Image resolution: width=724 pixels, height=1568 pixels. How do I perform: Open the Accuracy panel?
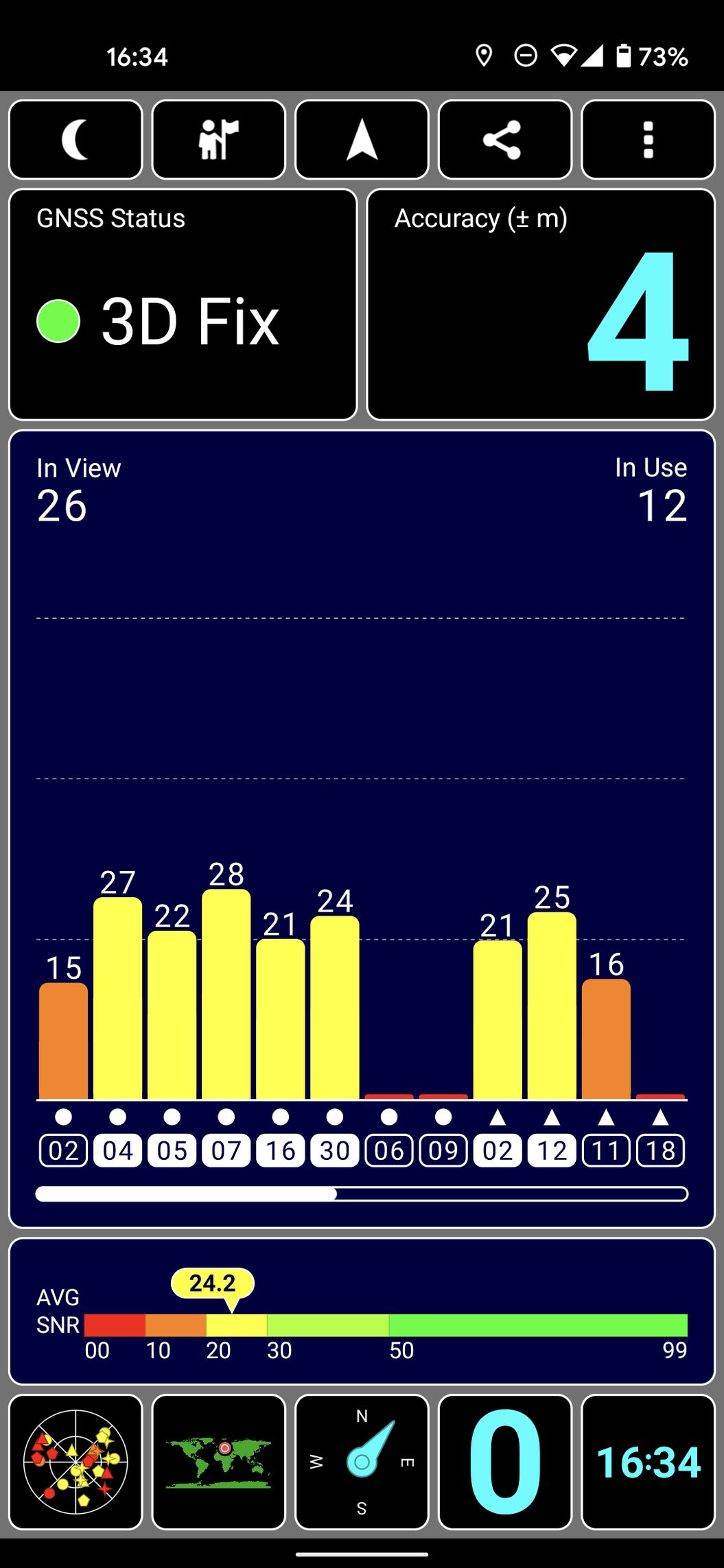pos(541,305)
